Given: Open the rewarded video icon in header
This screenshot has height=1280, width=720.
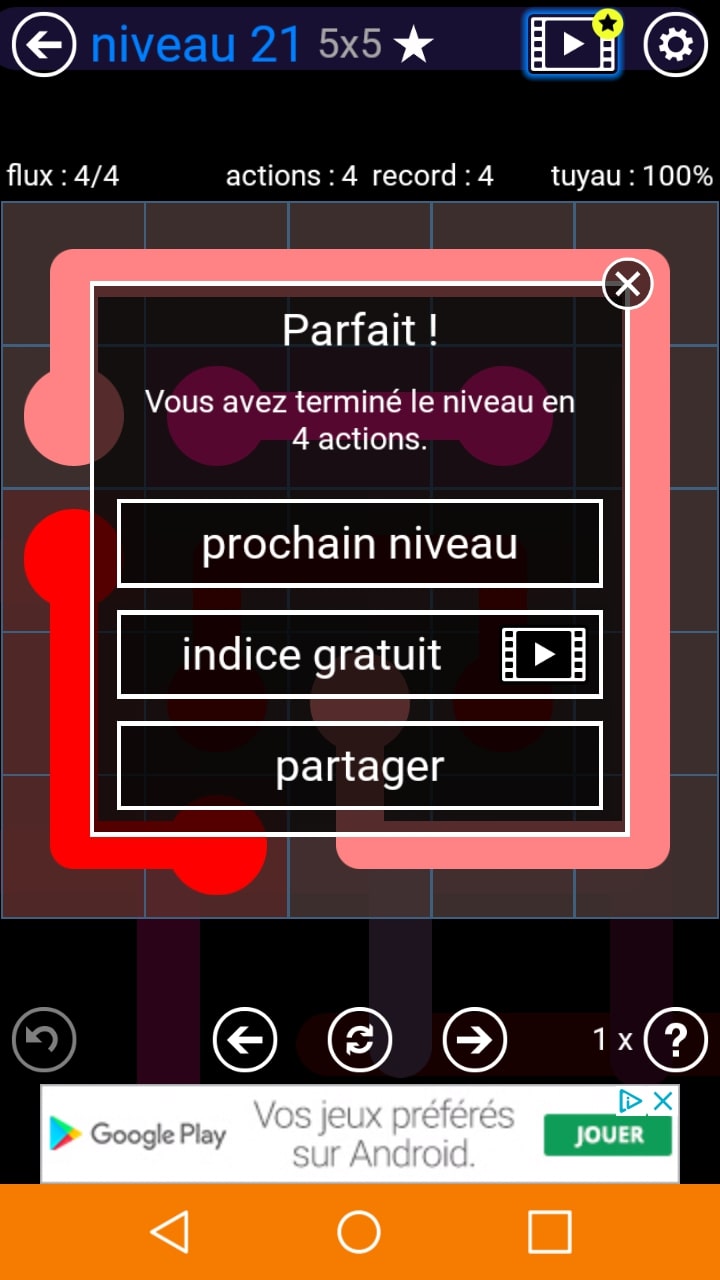Looking at the screenshot, I should coord(572,44).
